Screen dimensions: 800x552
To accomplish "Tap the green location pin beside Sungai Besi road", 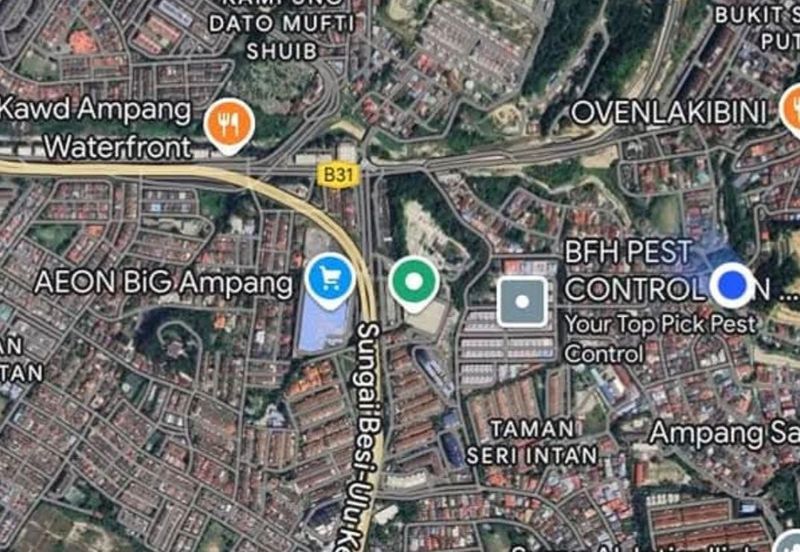I will click(x=414, y=280).
